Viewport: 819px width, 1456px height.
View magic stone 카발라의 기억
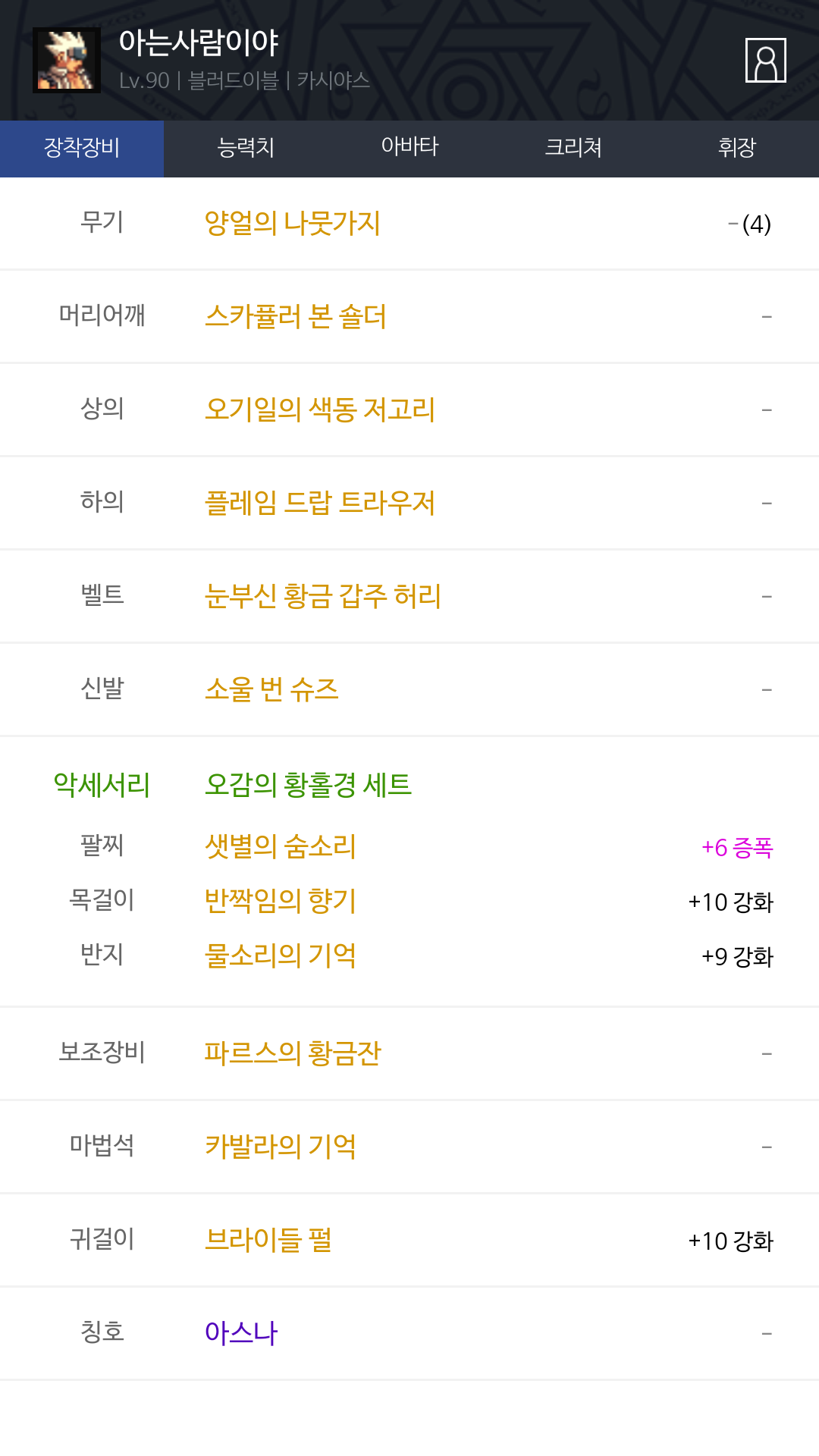(281, 1147)
